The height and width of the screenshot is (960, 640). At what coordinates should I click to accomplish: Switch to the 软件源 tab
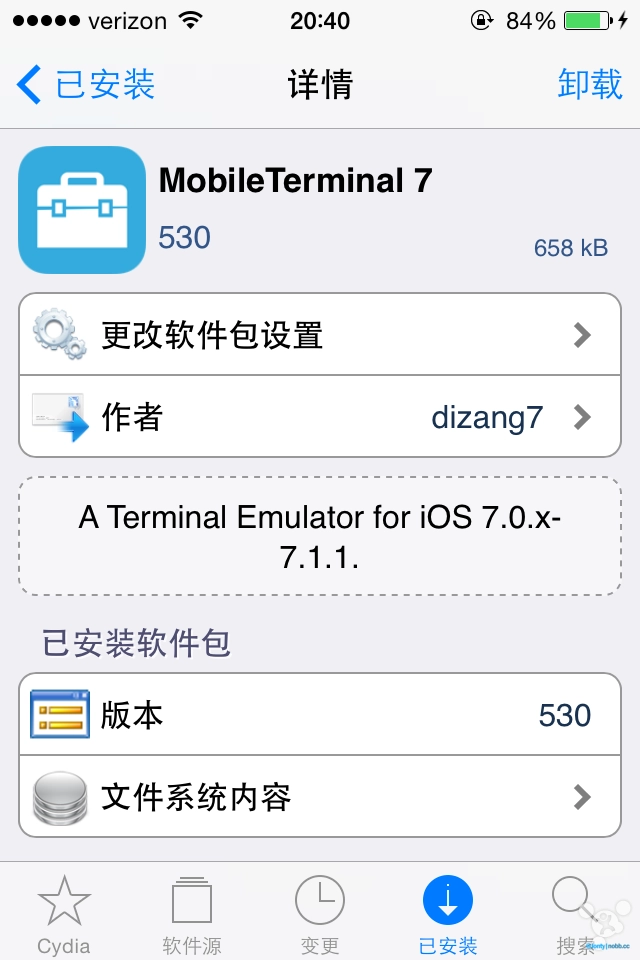pyautogui.click(x=192, y=912)
